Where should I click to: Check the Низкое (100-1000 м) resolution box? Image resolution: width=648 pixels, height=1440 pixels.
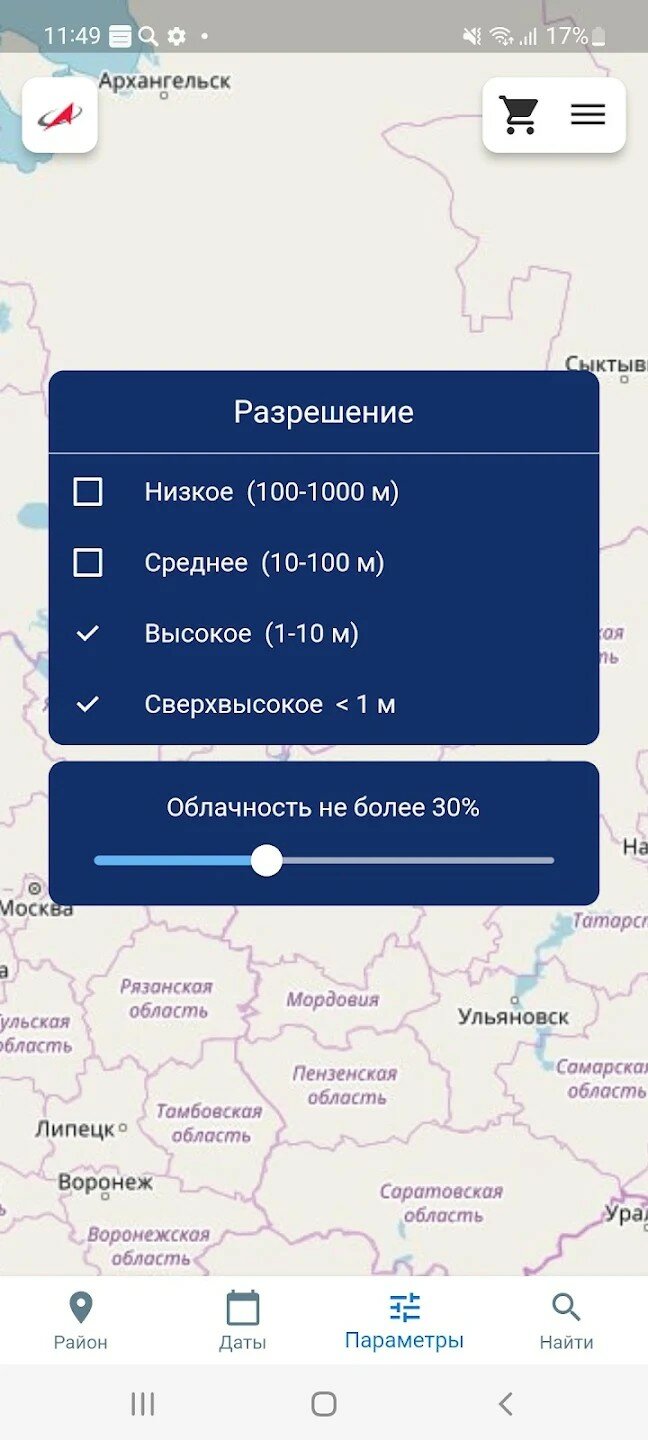[x=88, y=492]
